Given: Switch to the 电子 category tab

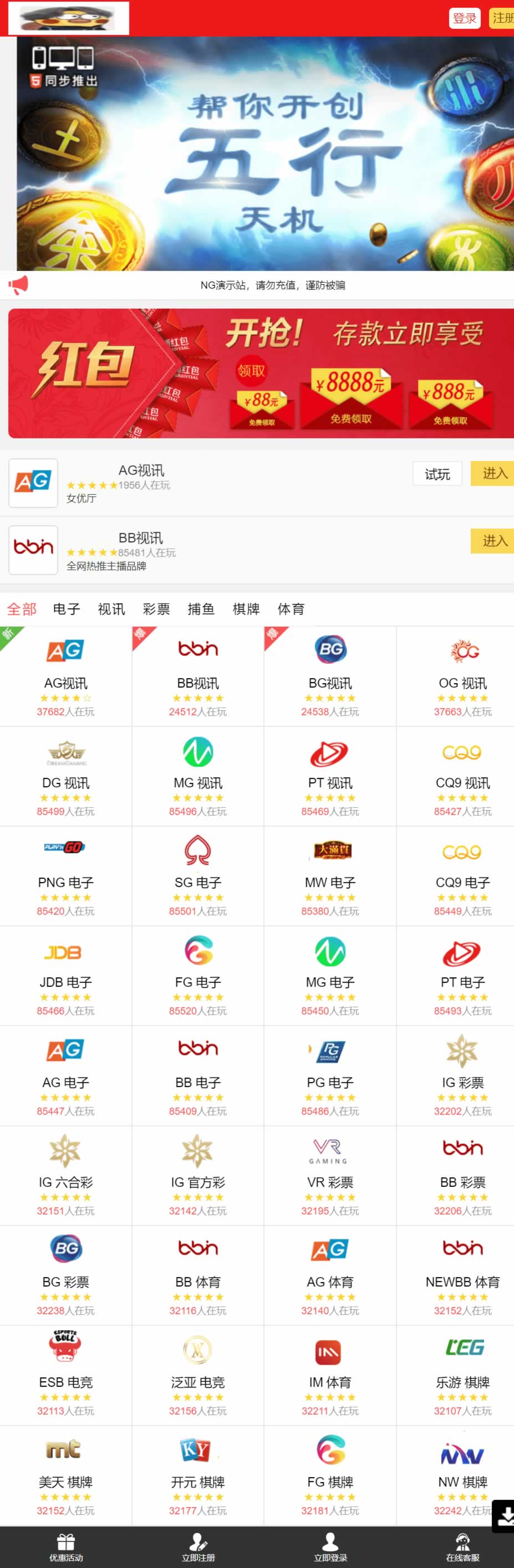Looking at the screenshot, I should tap(67, 609).
